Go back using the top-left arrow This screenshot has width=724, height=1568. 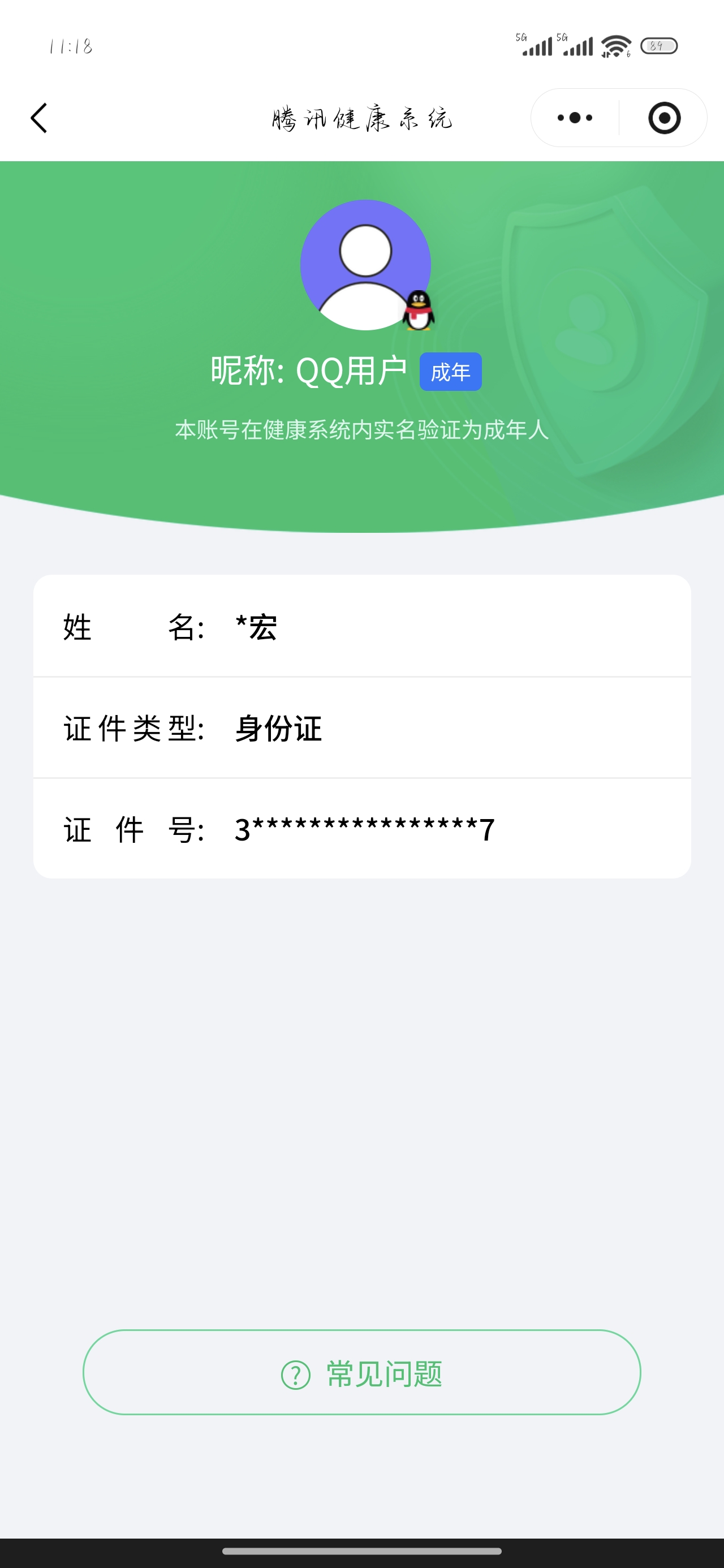(39, 118)
